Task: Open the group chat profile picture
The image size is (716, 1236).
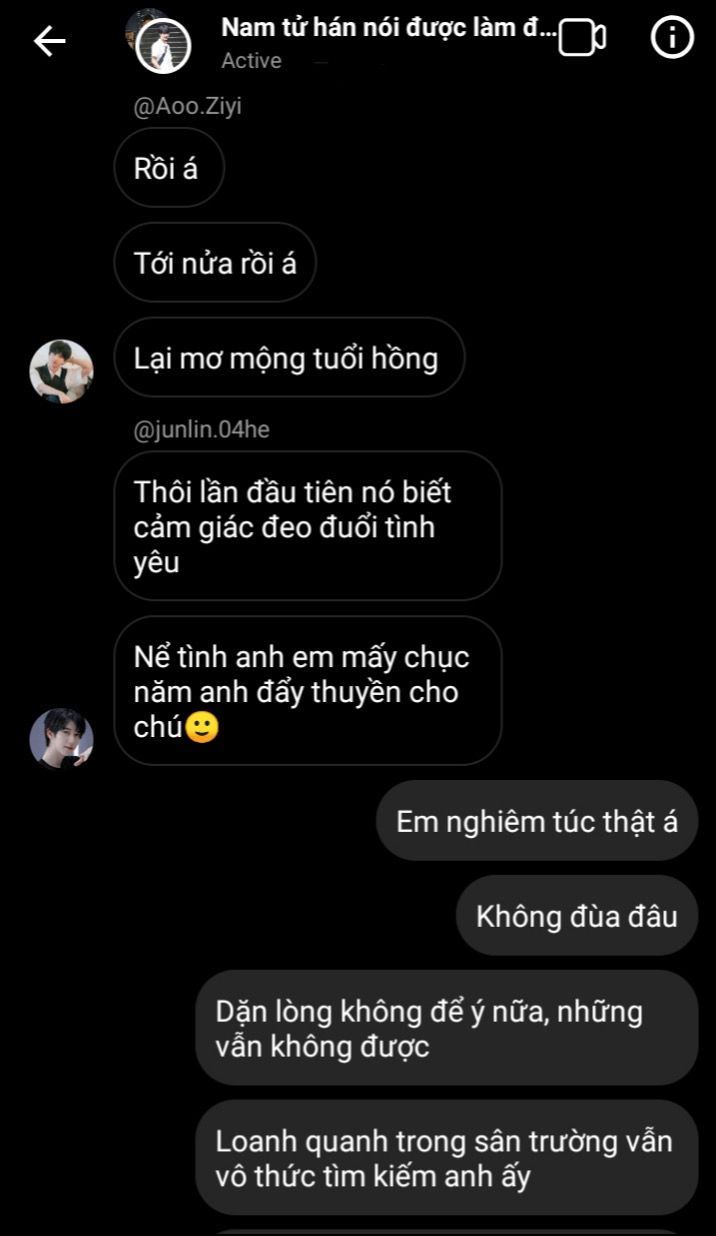Action: tap(163, 44)
